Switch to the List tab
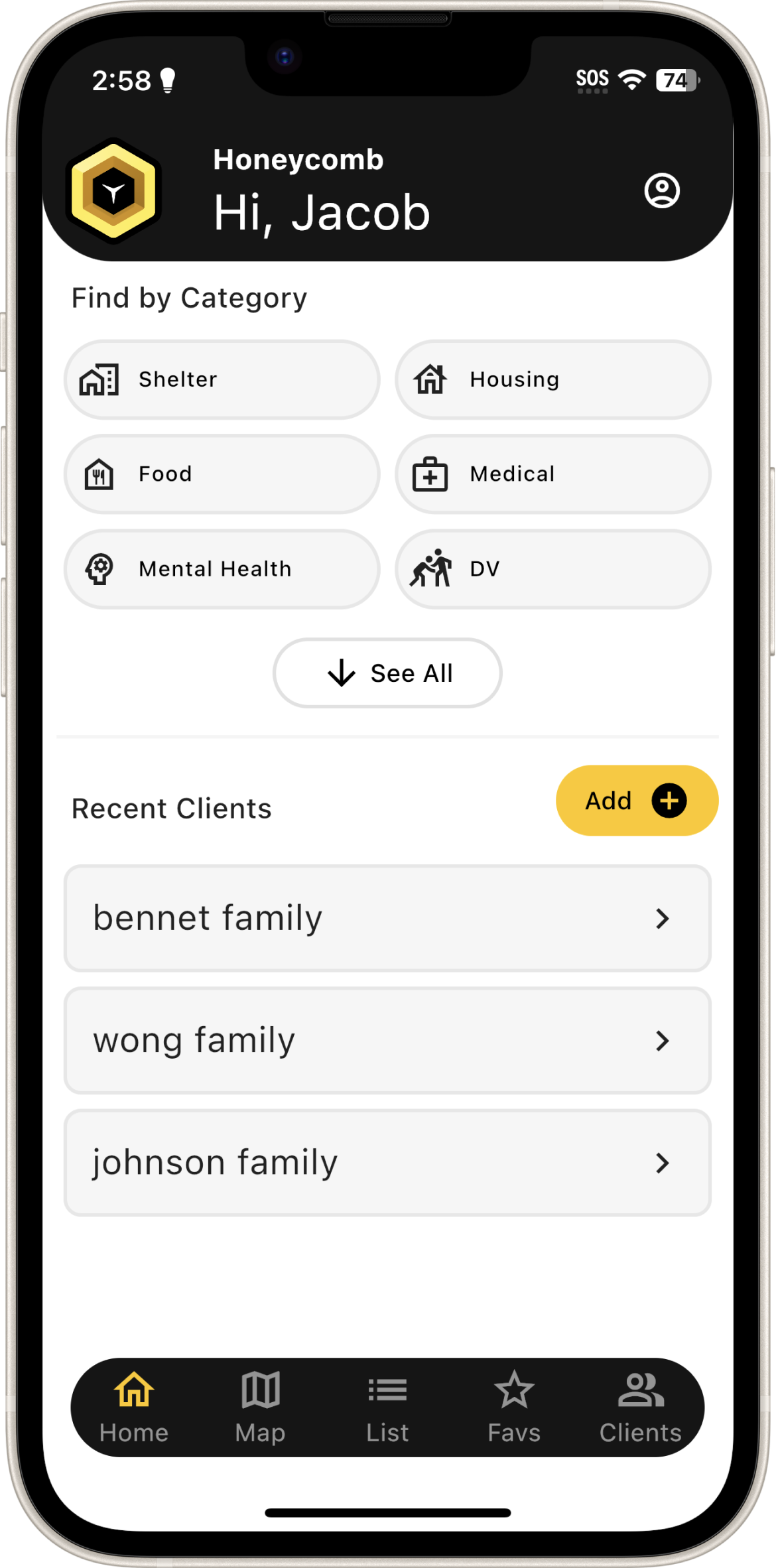 (387, 1407)
